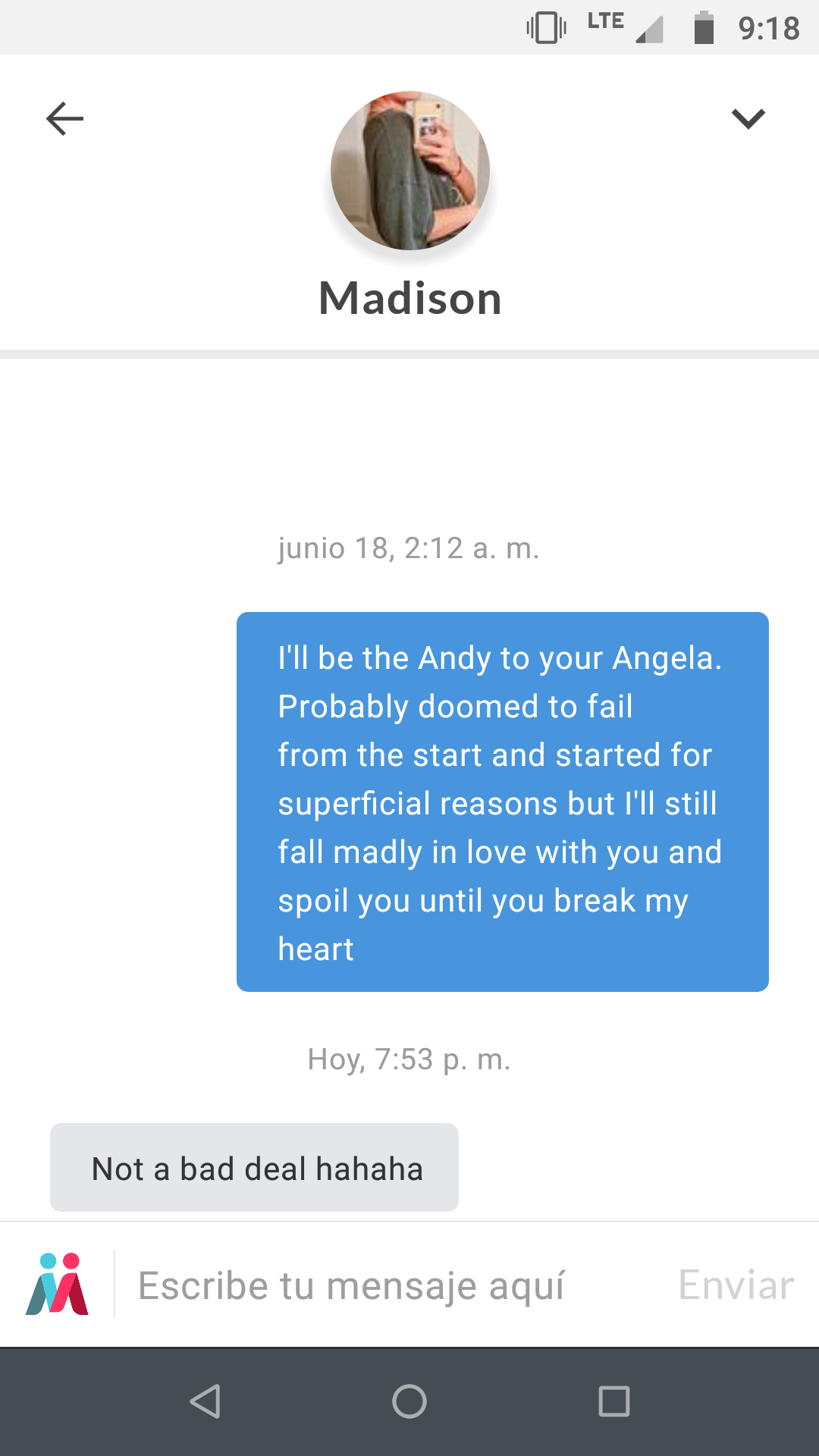The width and height of the screenshot is (819, 1456).
Task: Open the Match icon beside message field
Action: [58, 1285]
